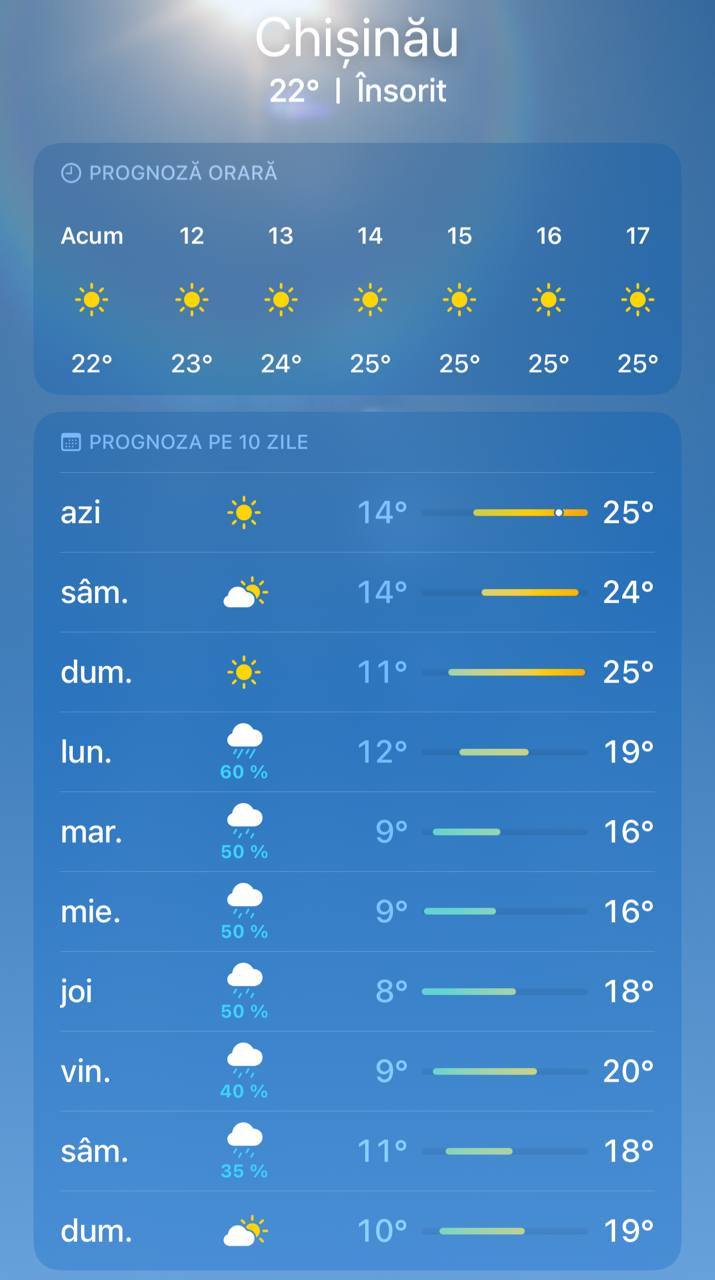View details for the mie. row
Image resolution: width=715 pixels, height=1280 pixels.
tap(357, 912)
